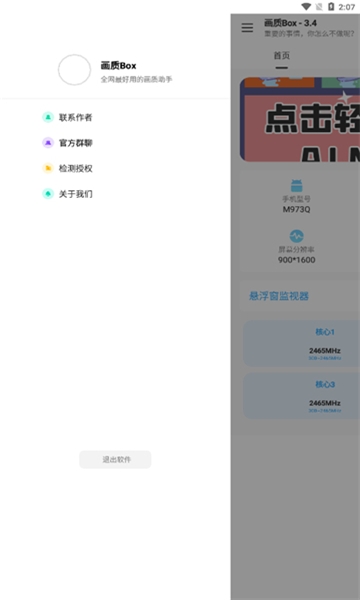Tap the 退出软件 button
This screenshot has width=360, height=600.
(115, 460)
